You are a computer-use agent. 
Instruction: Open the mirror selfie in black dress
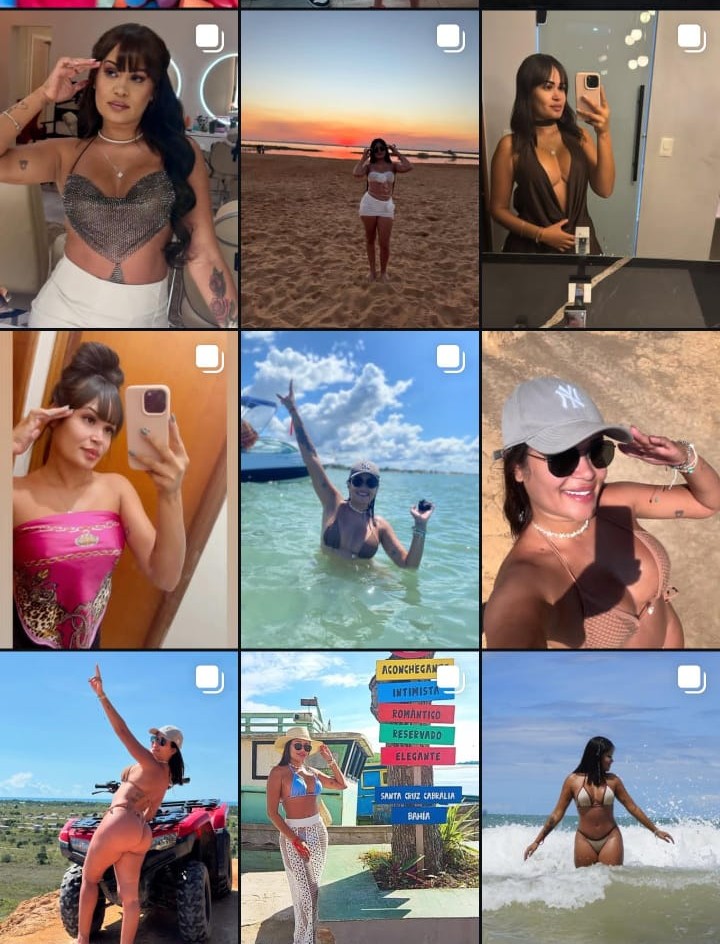coord(600,170)
